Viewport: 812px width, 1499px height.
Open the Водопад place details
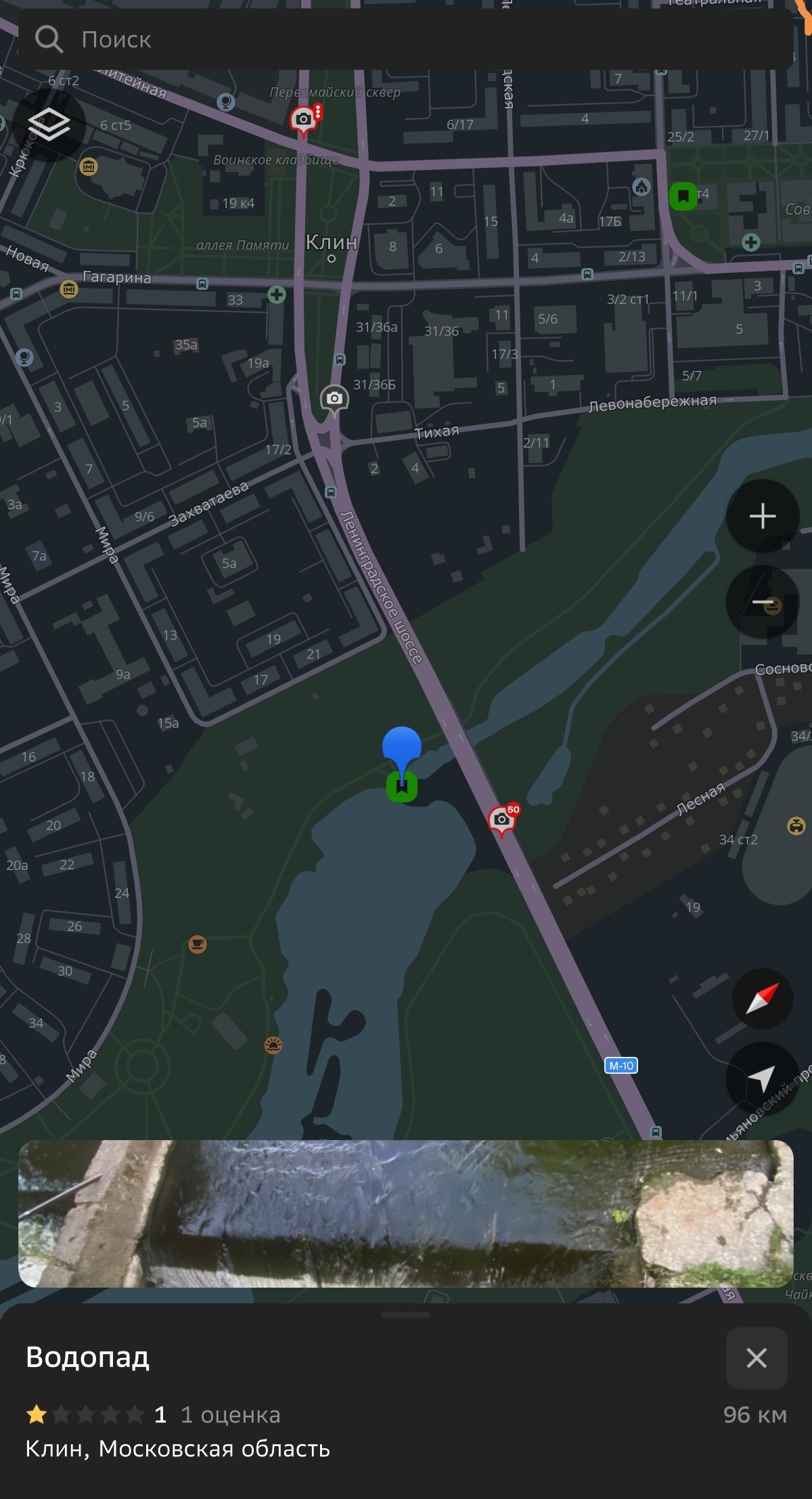(88, 1357)
